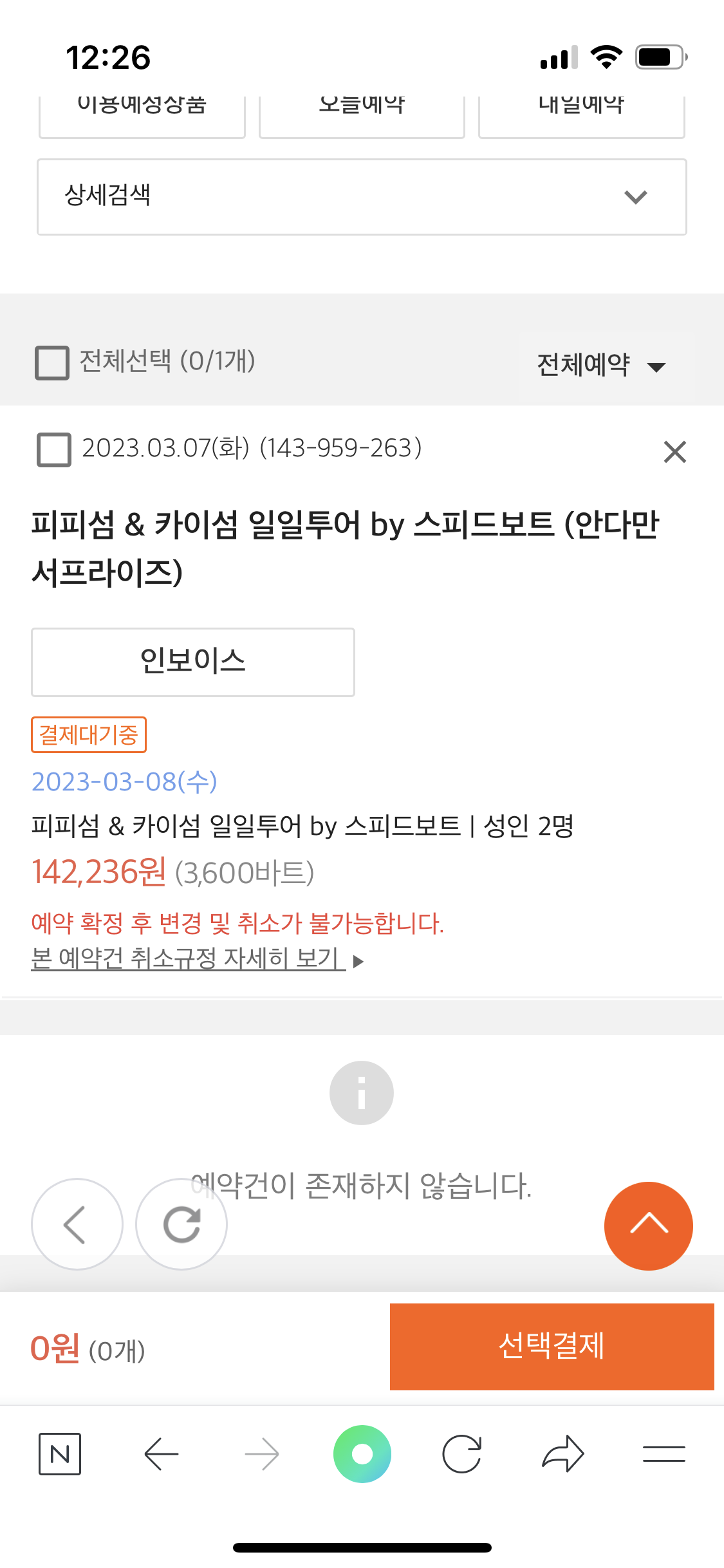Select the 2023.03.07 reservation checkbox
The width and height of the screenshot is (724, 1568).
tap(54, 449)
